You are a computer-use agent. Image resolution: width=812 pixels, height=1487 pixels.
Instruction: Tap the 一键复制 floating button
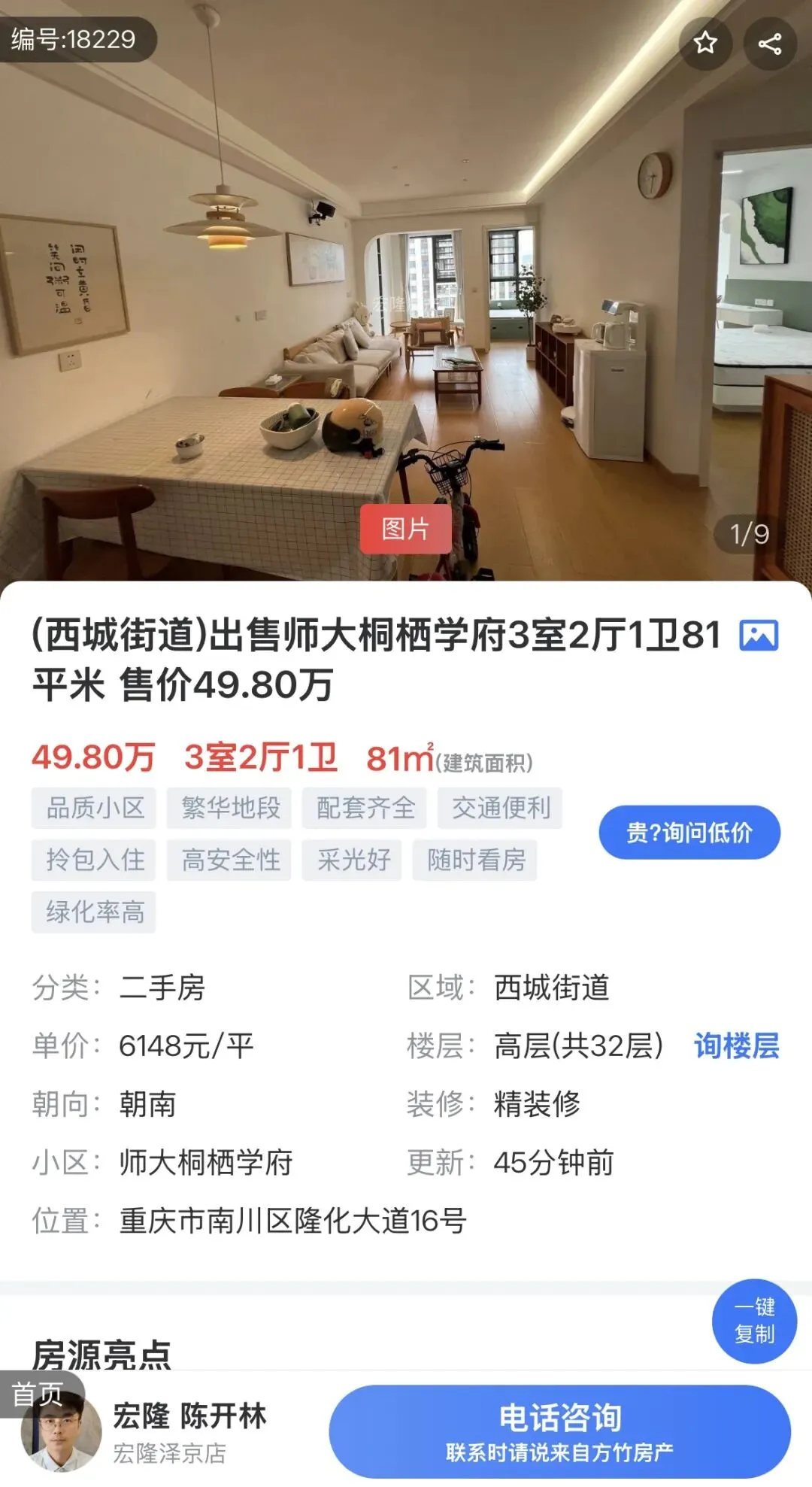[754, 1321]
